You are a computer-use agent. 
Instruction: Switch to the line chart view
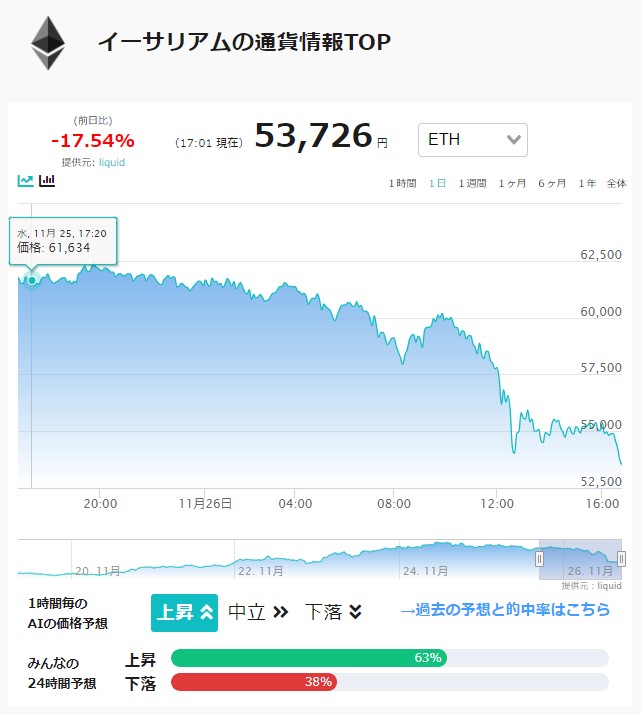[26, 181]
